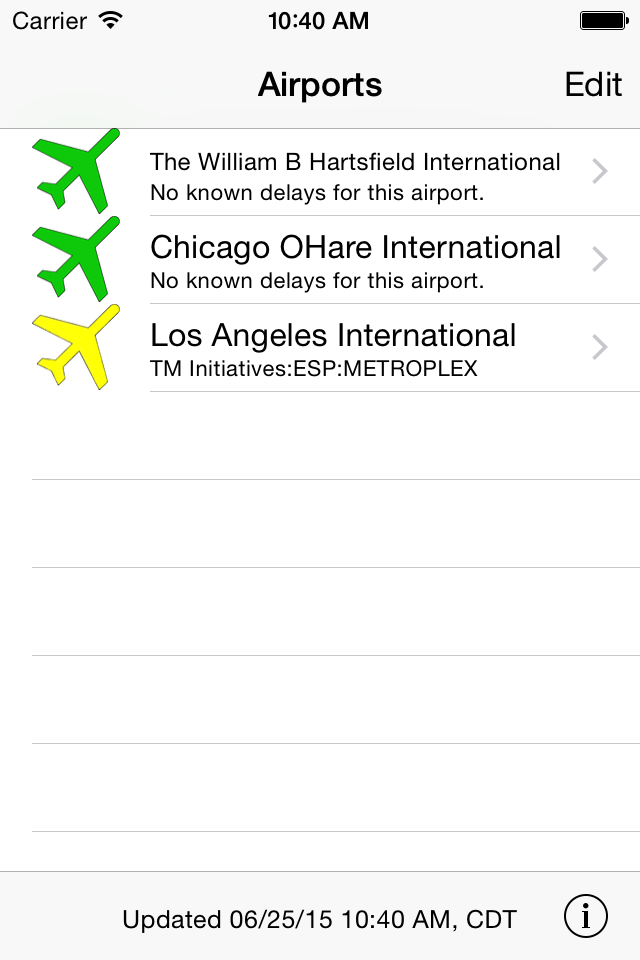Tap Edit to modify the airport list
This screenshot has height=960, width=640.
point(593,84)
